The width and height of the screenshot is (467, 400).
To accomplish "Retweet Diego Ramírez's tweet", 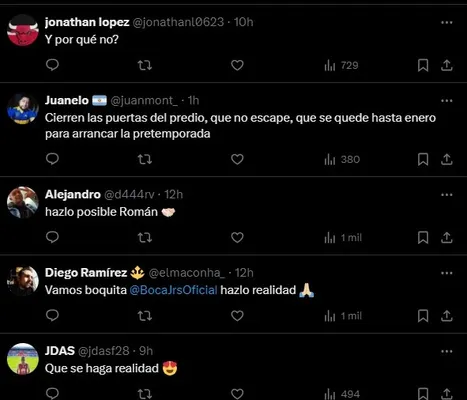I will tap(145, 316).
